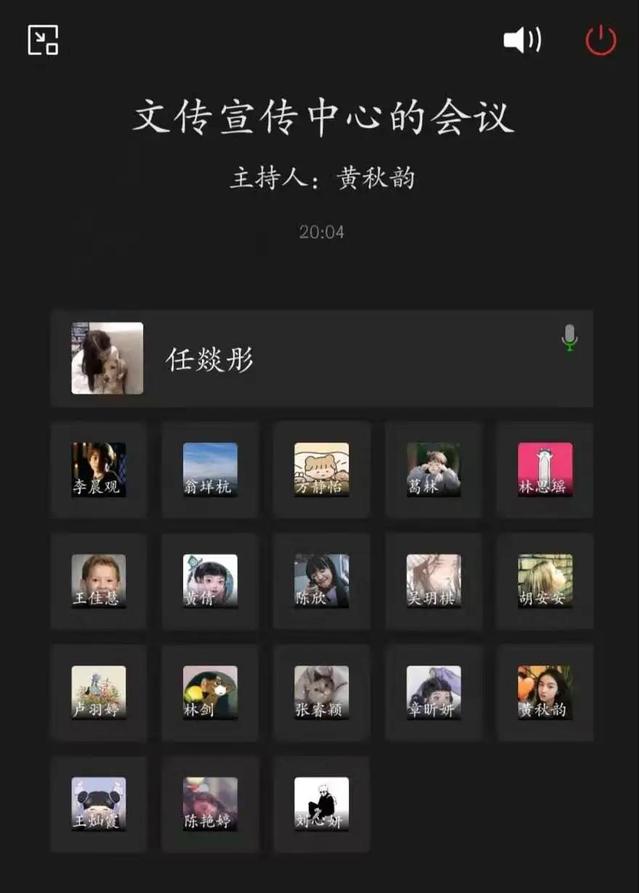639x893 pixels.
Task: View participant 葛林
Action: click(433, 469)
